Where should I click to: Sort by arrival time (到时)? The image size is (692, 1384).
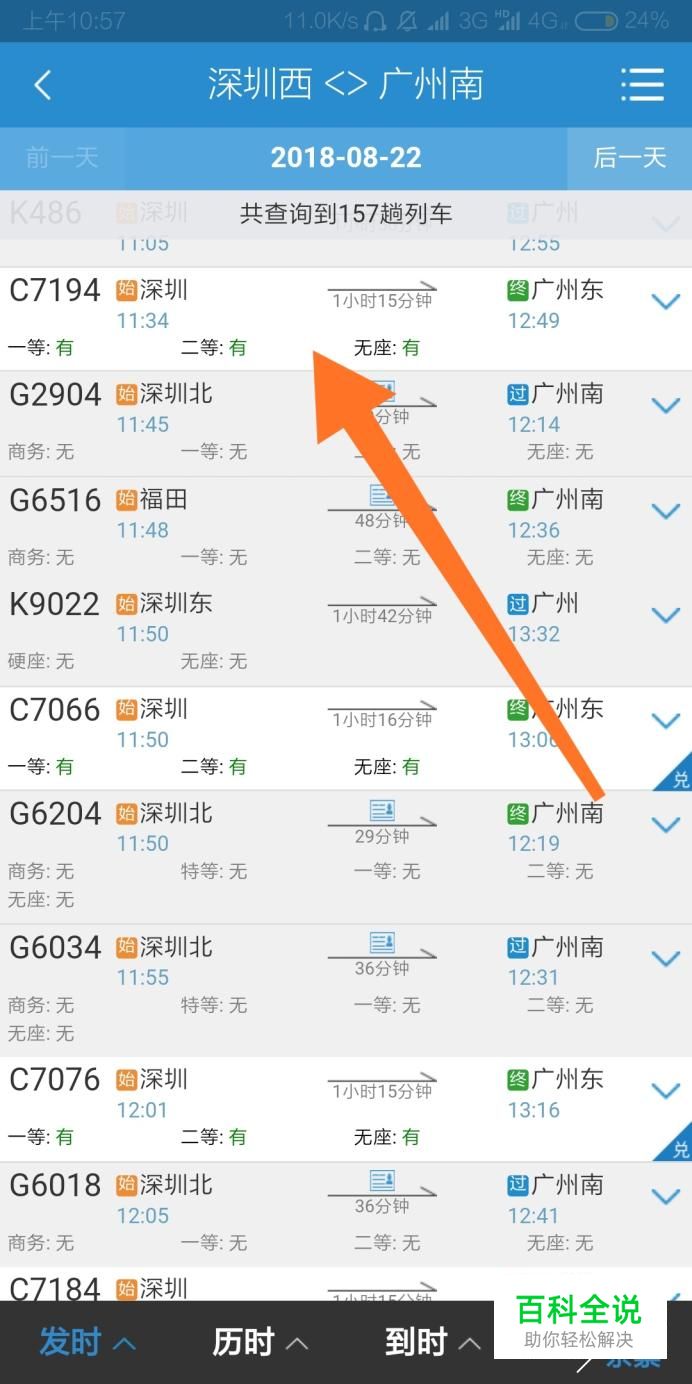pyautogui.click(x=433, y=1342)
